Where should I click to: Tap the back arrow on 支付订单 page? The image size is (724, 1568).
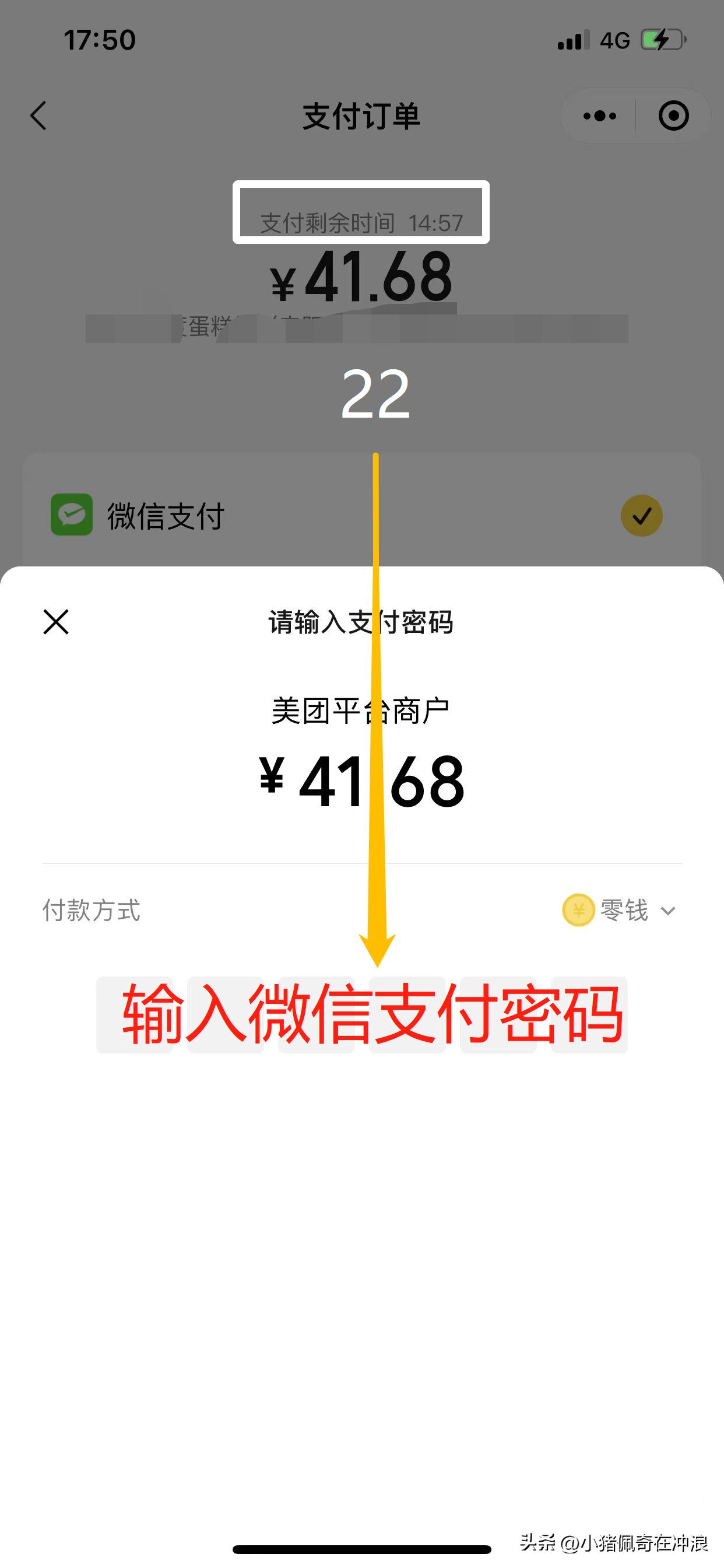tap(39, 117)
